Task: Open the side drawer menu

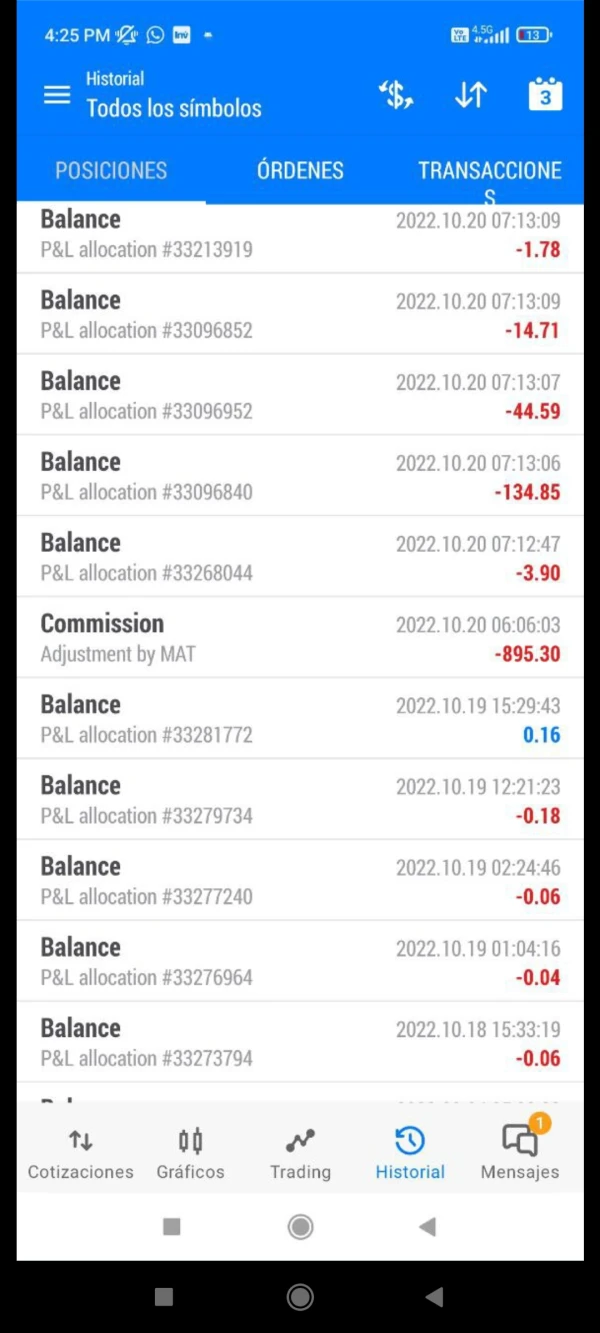Action: coord(57,95)
